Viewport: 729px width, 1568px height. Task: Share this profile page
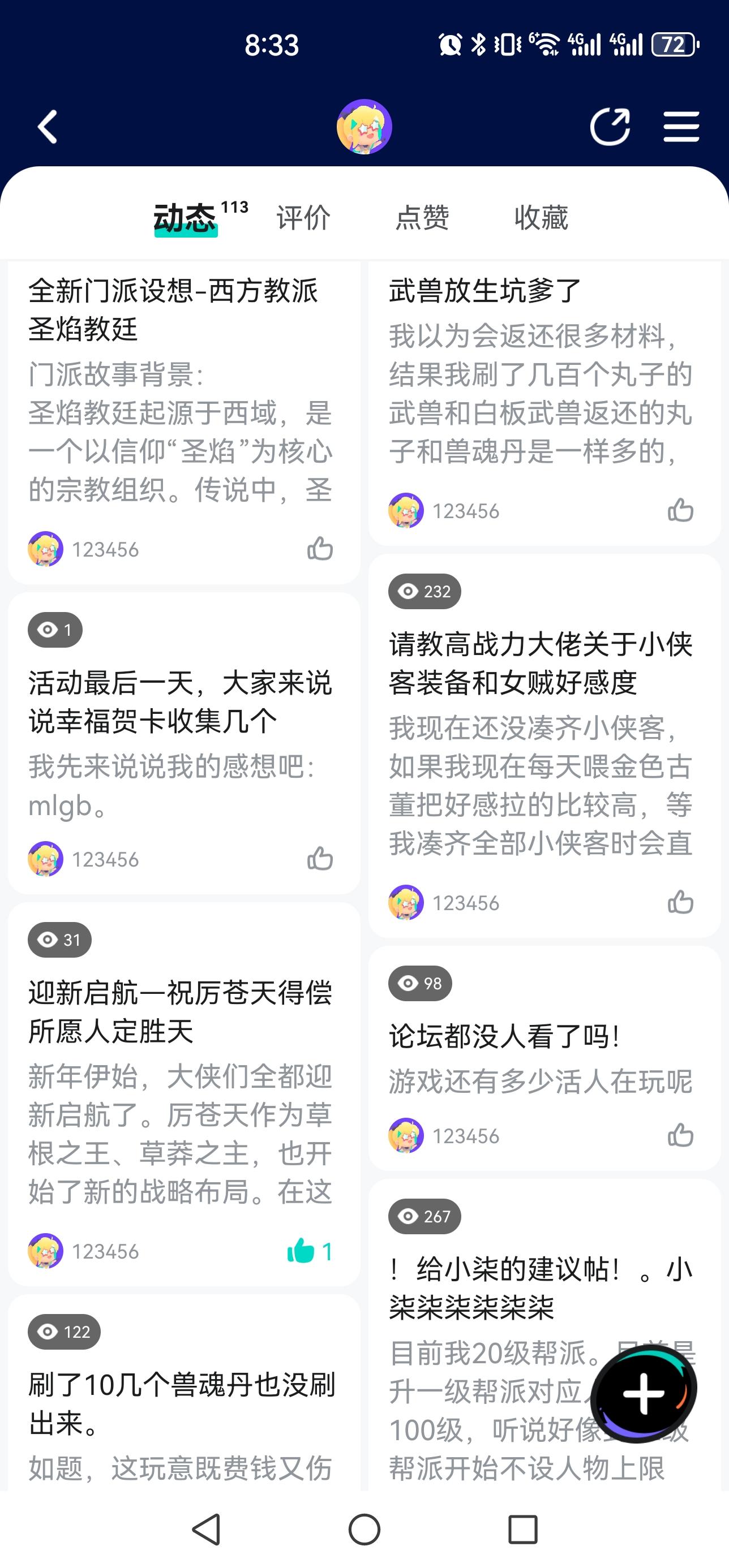coord(610,127)
